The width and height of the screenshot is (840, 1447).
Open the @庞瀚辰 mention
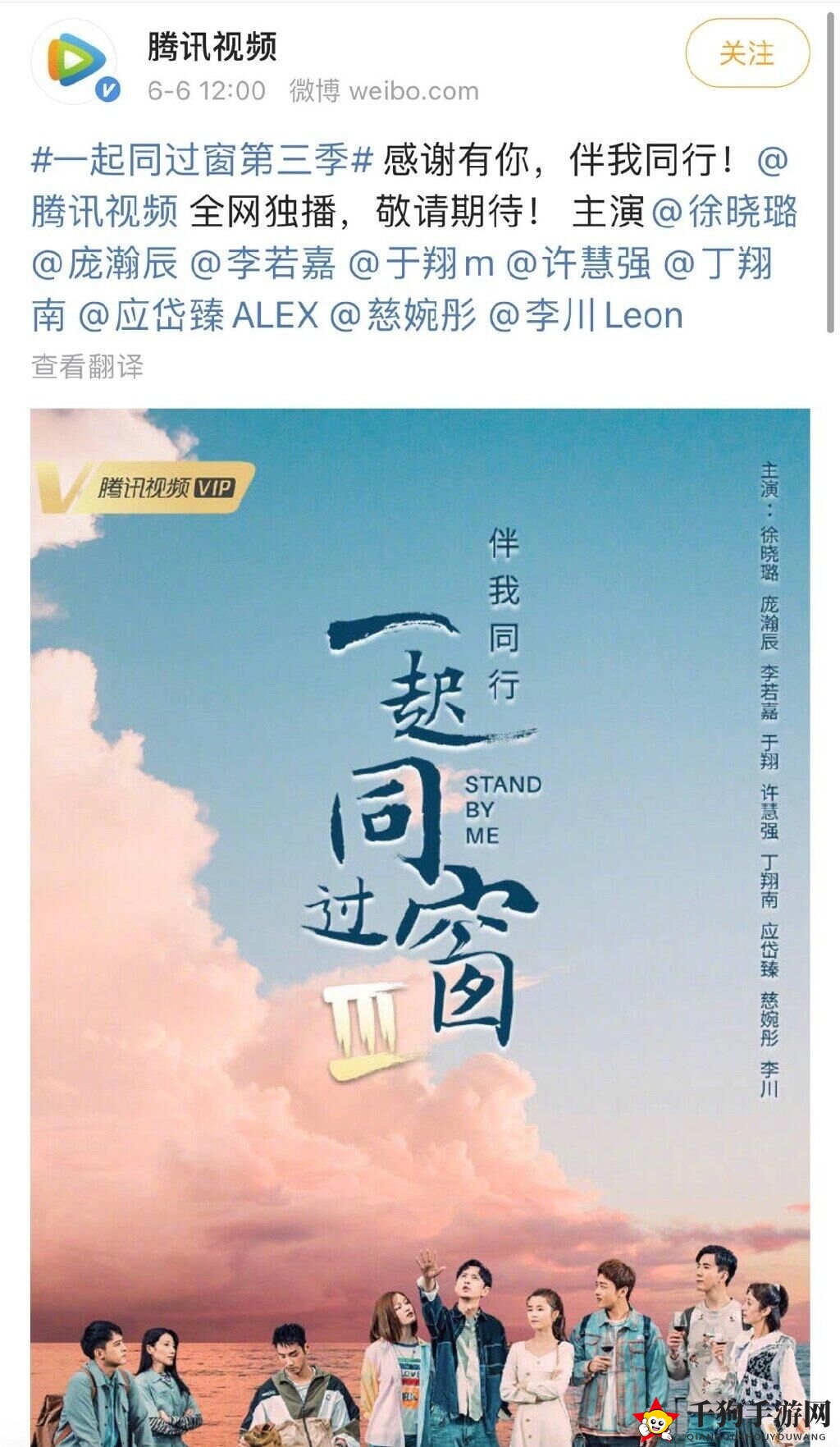coord(104,264)
